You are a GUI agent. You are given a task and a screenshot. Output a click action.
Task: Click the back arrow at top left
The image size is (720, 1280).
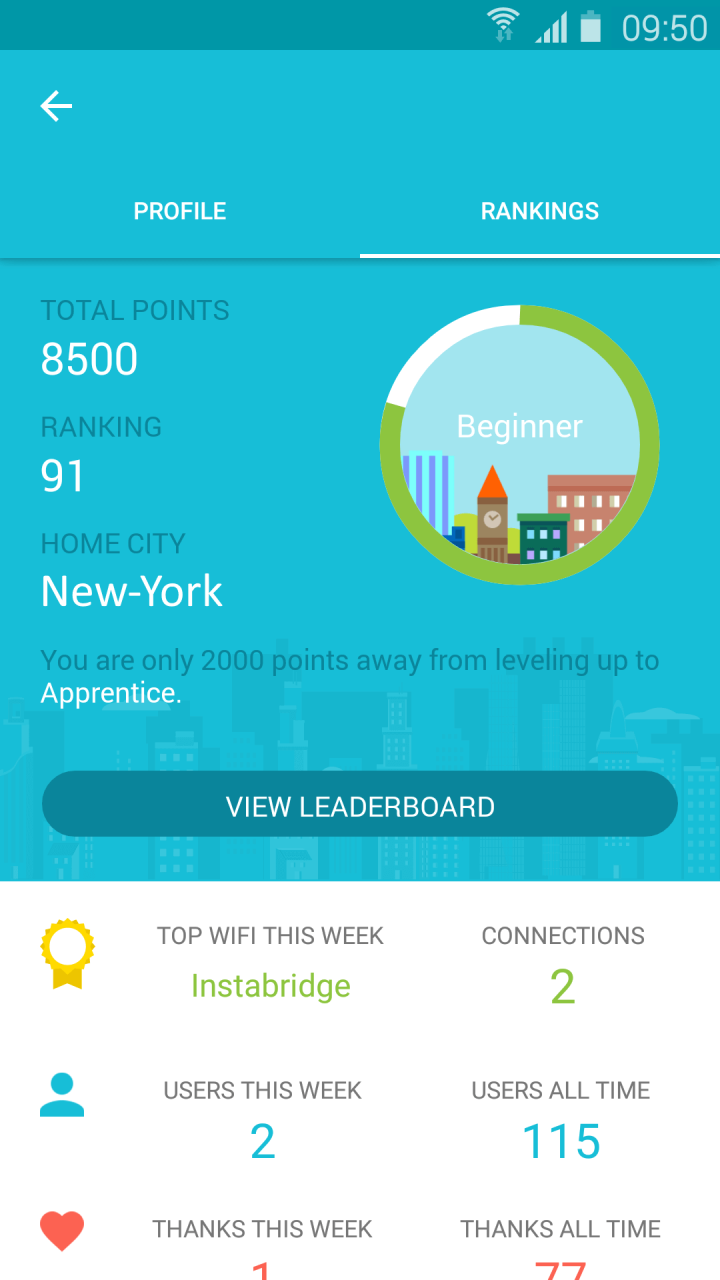(57, 106)
